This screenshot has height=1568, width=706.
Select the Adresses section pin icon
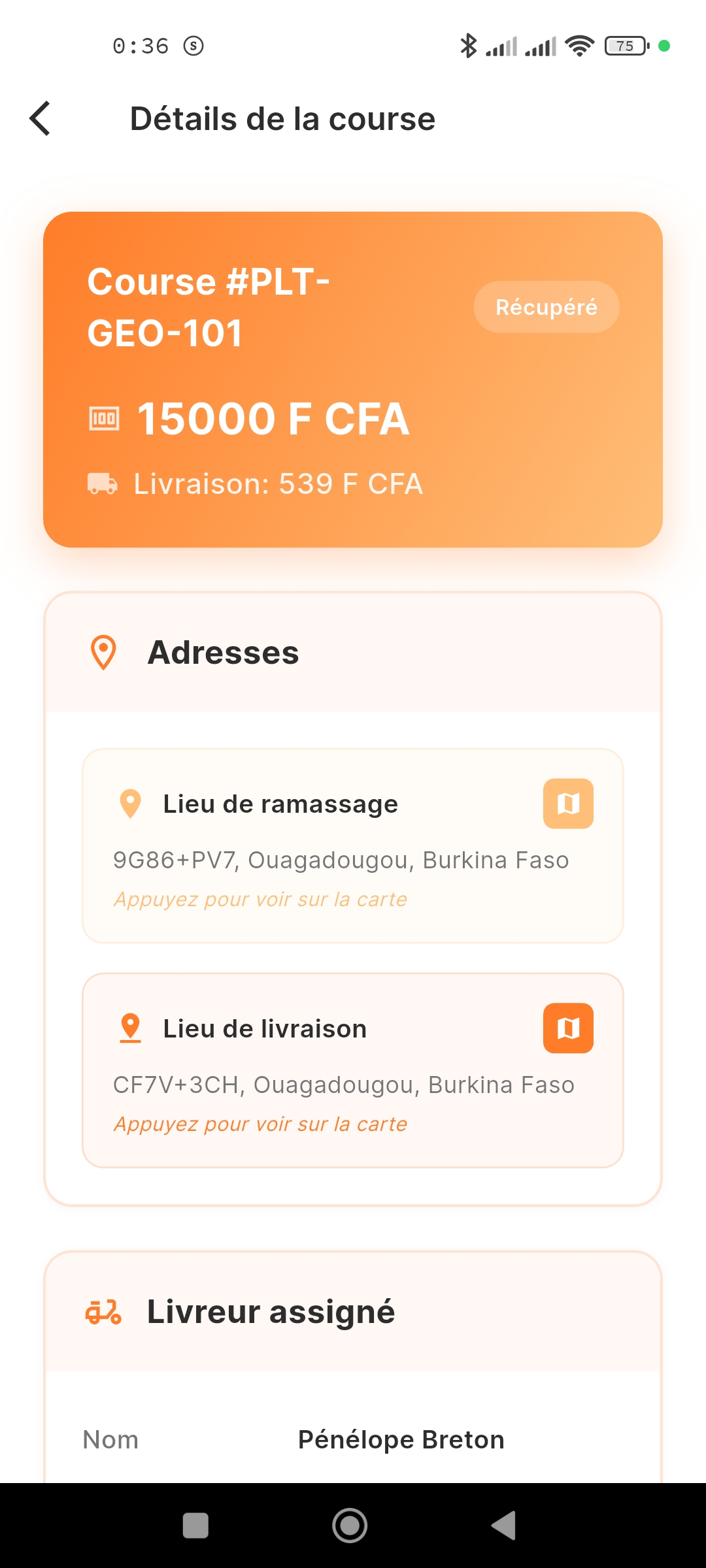(103, 653)
